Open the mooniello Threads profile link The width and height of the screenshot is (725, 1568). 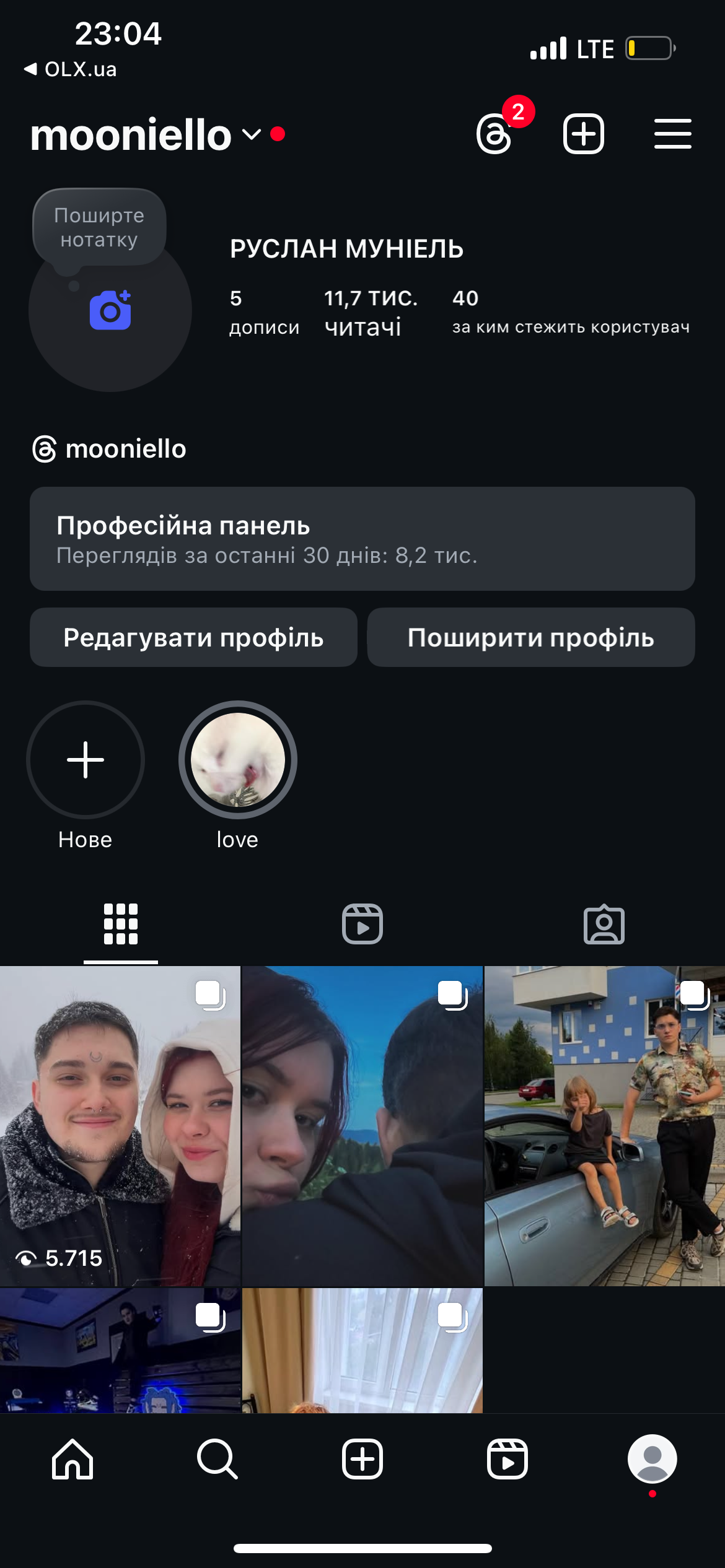click(x=110, y=449)
